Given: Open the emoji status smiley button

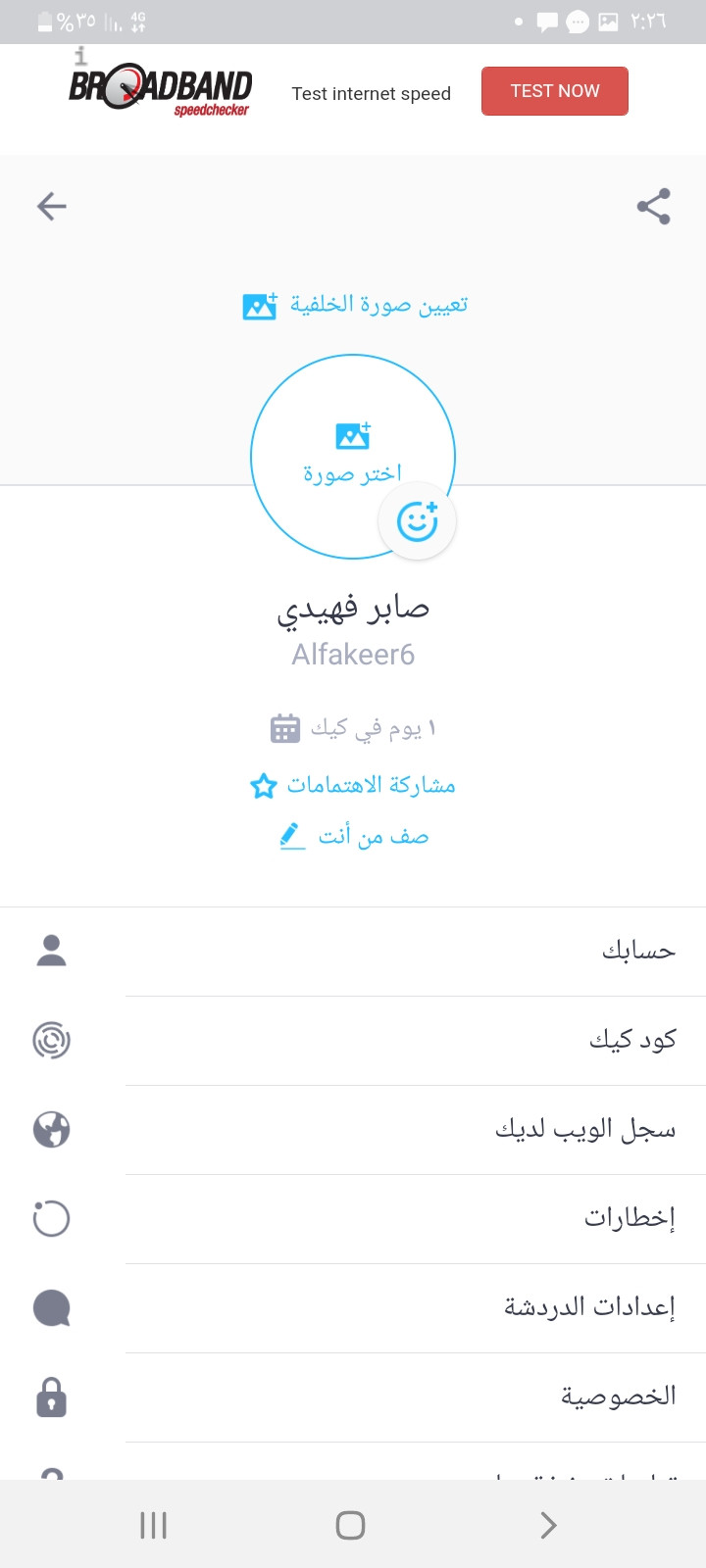Looking at the screenshot, I should (x=418, y=520).
